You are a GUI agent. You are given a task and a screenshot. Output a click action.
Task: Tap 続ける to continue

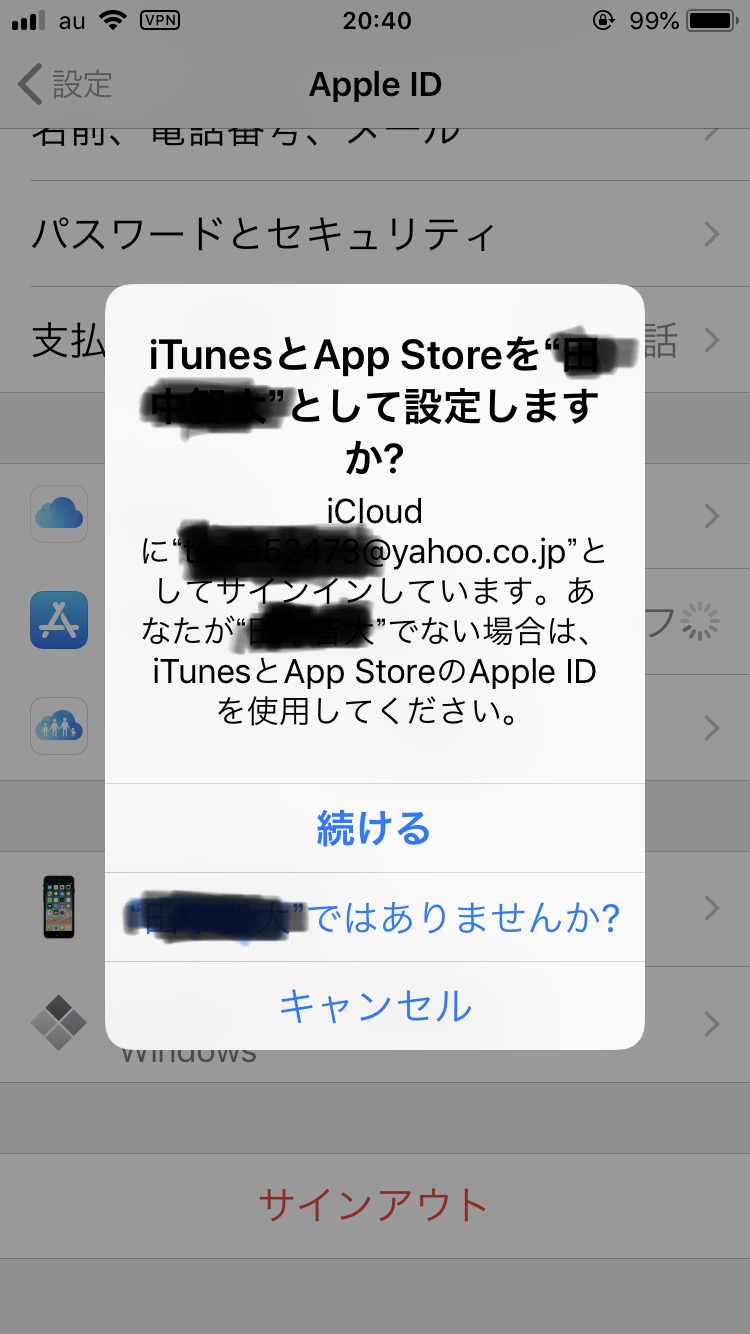click(374, 828)
